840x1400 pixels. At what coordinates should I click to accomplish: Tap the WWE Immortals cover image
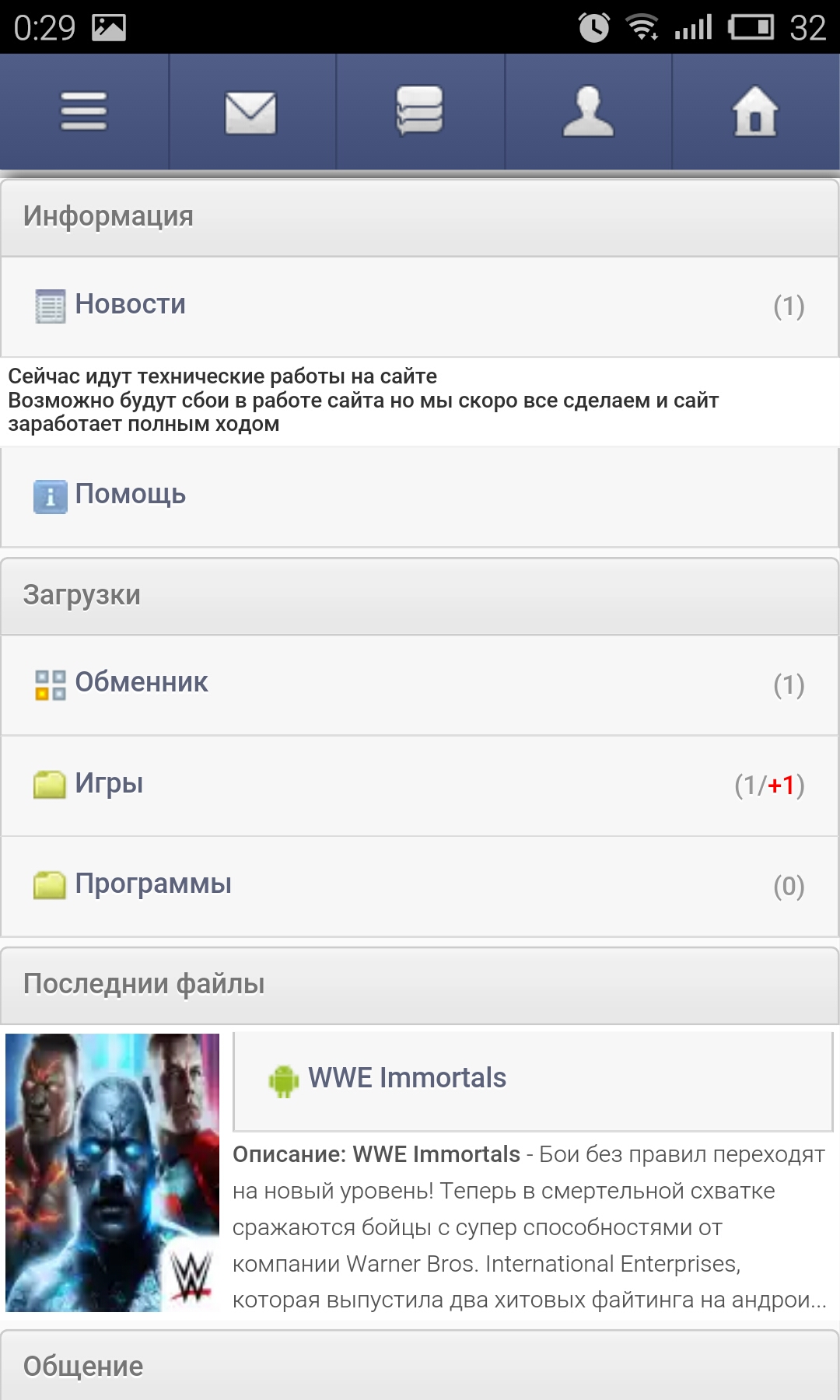(x=112, y=1172)
